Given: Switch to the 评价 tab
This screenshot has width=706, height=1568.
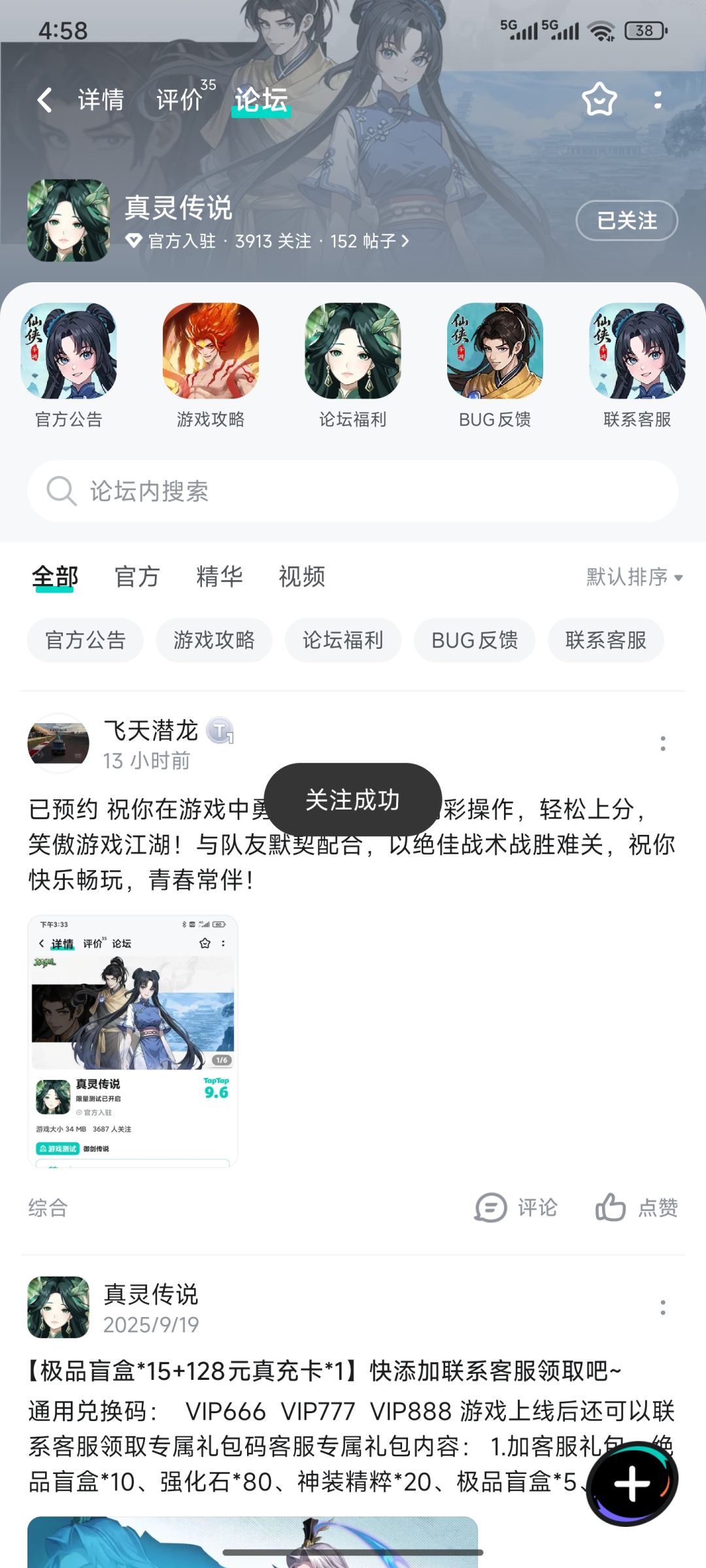Looking at the screenshot, I should pyautogui.click(x=179, y=100).
